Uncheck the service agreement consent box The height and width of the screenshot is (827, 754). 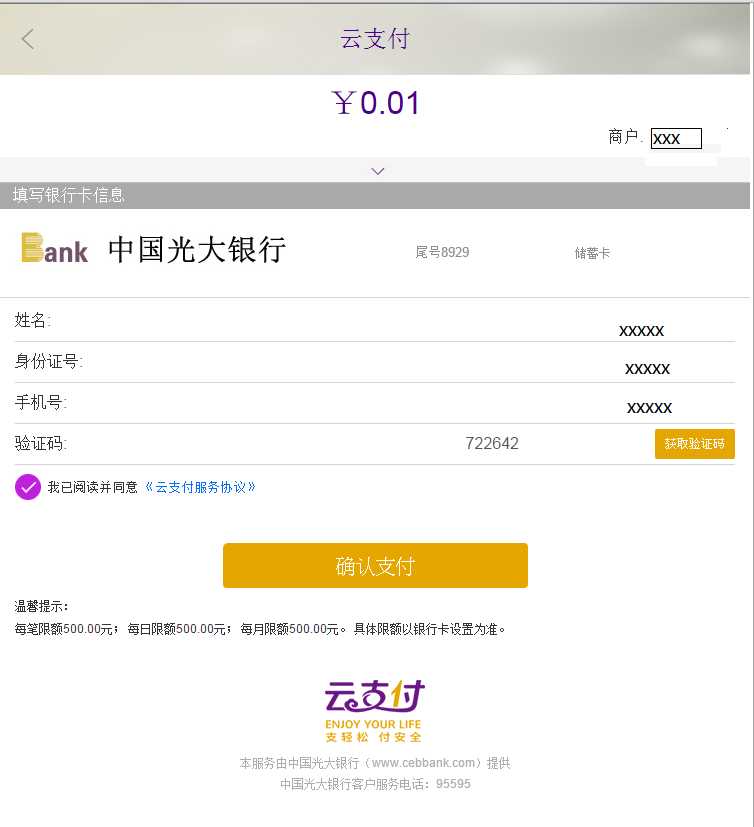[x=27, y=487]
